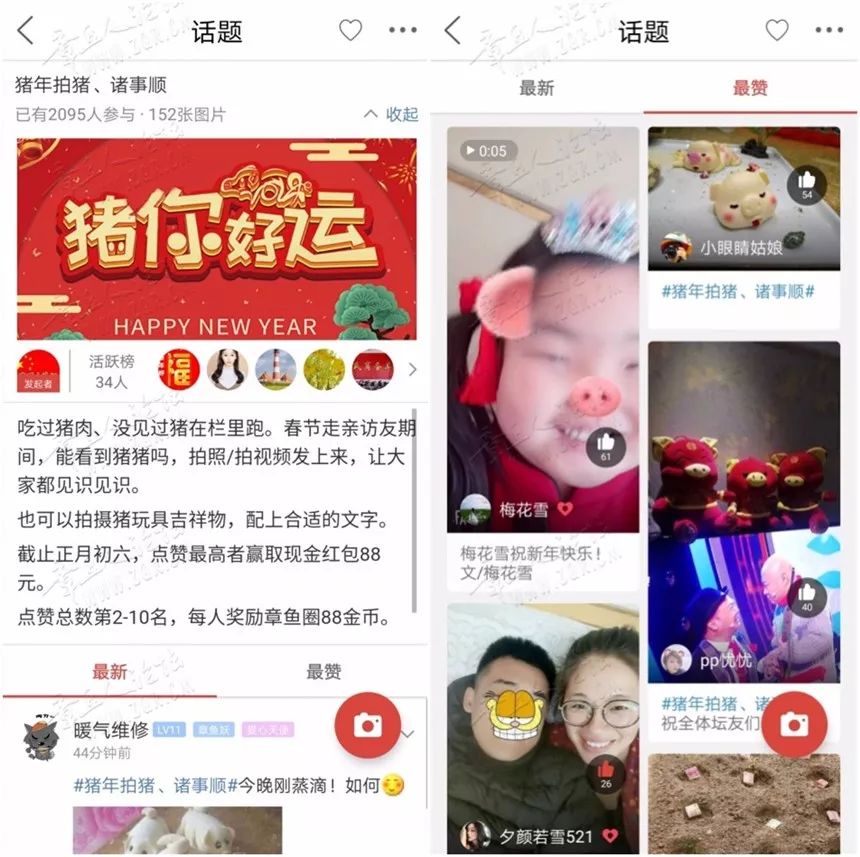Open the 活跃榜 list of 34 active users
860x857 pixels.
click(111, 370)
